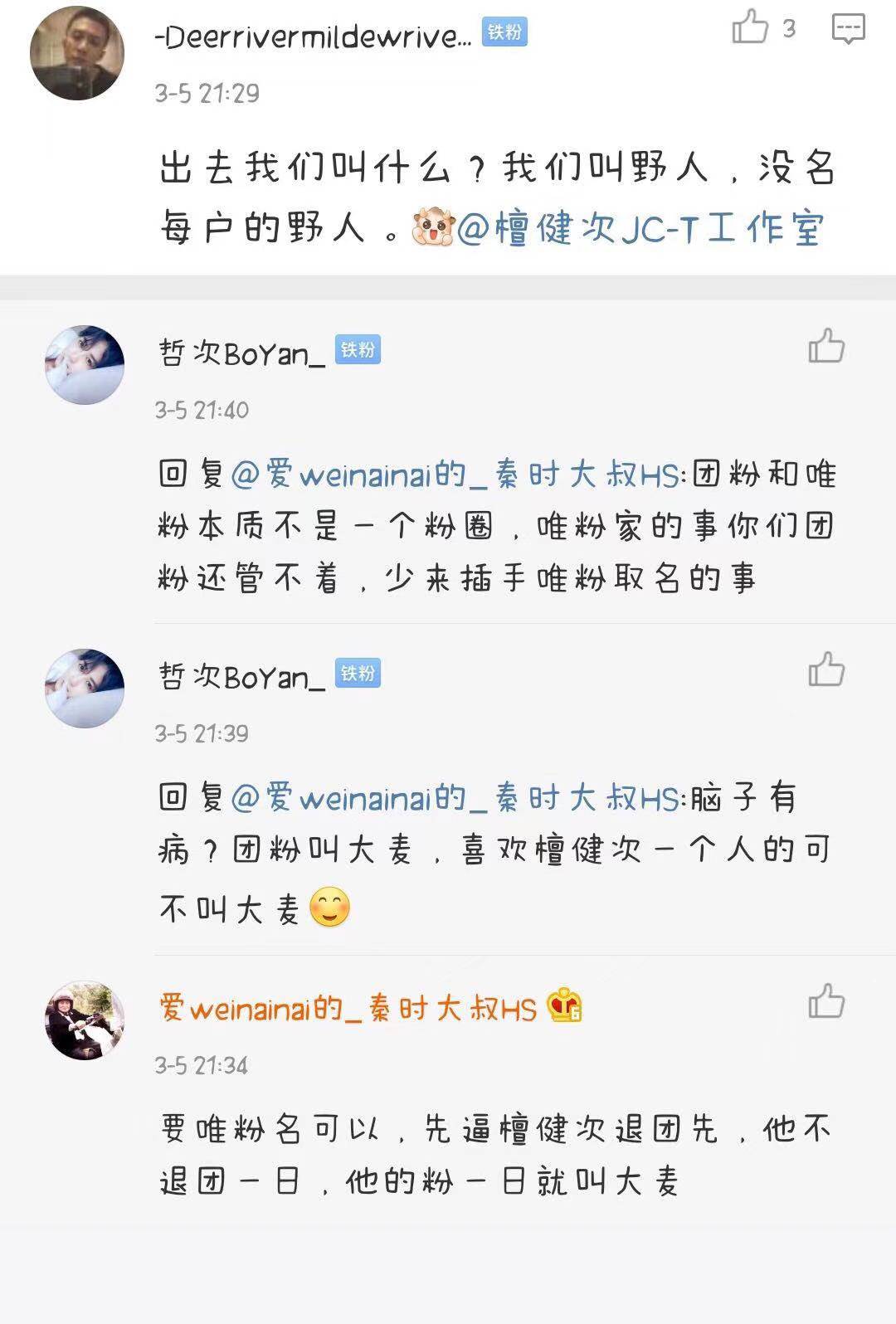
Task: Open the @mention link in the 21:40 reply
Action: point(456,475)
